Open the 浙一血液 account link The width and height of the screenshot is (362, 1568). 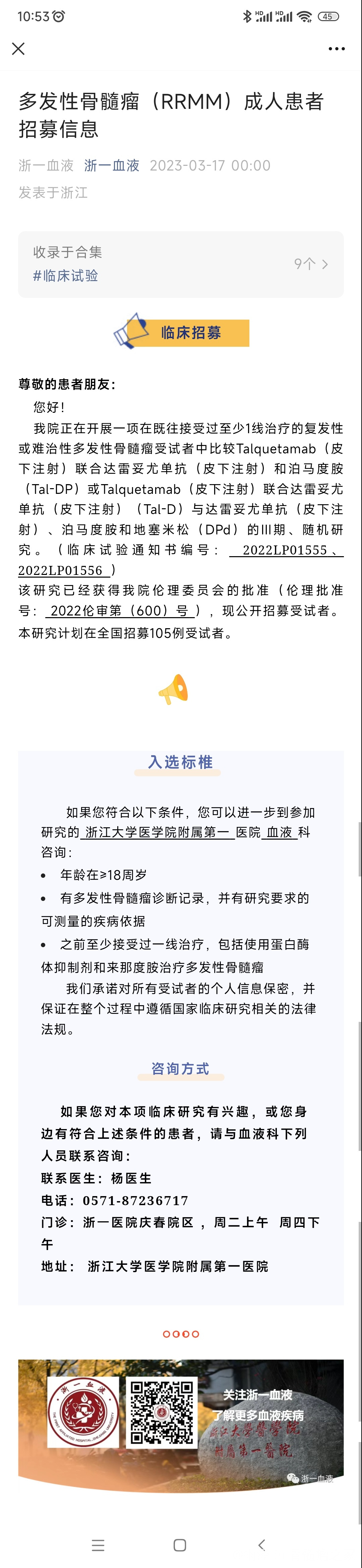pyautogui.click(x=112, y=166)
